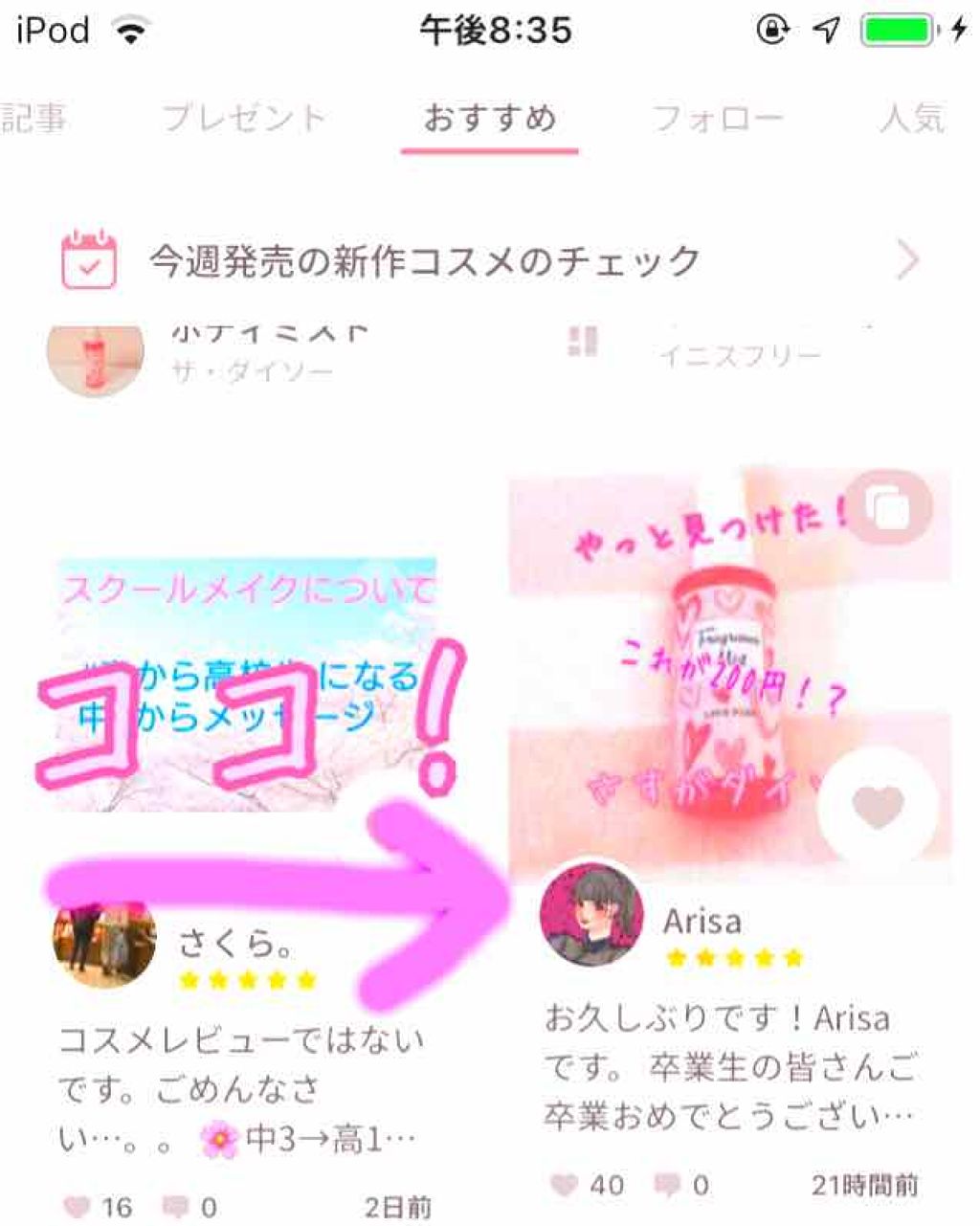Open the プレゼント tab
The width and height of the screenshot is (980, 1226).
click(x=244, y=117)
